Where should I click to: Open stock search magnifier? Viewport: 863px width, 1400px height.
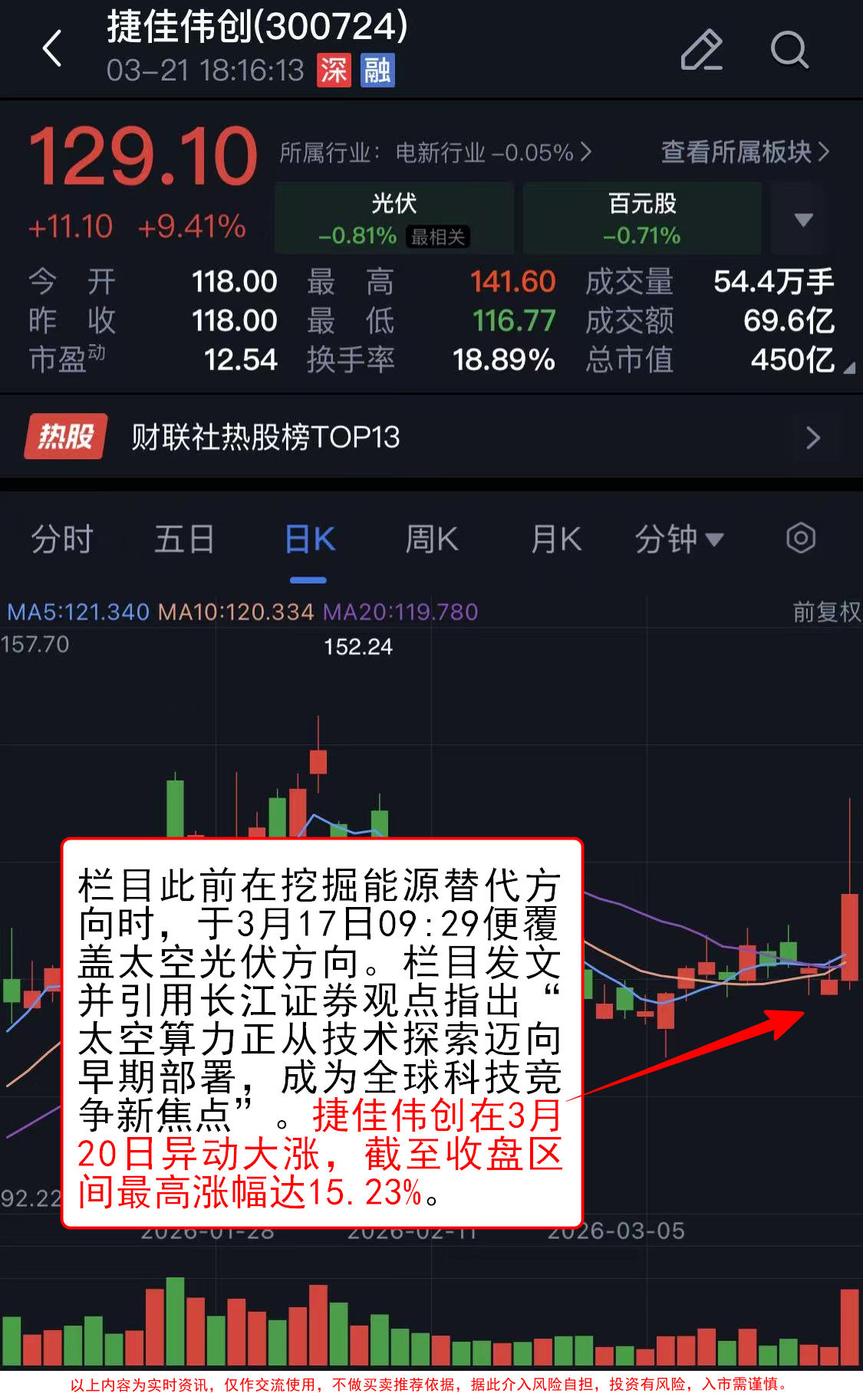pos(789,51)
